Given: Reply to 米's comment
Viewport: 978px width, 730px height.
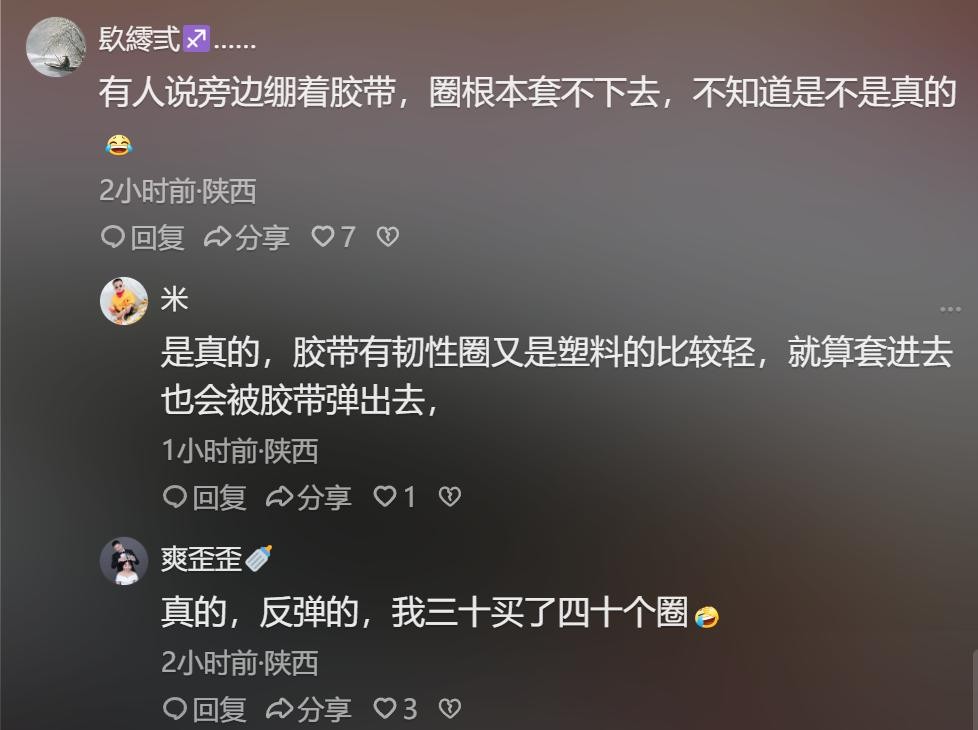Looking at the screenshot, I should click(x=205, y=497).
